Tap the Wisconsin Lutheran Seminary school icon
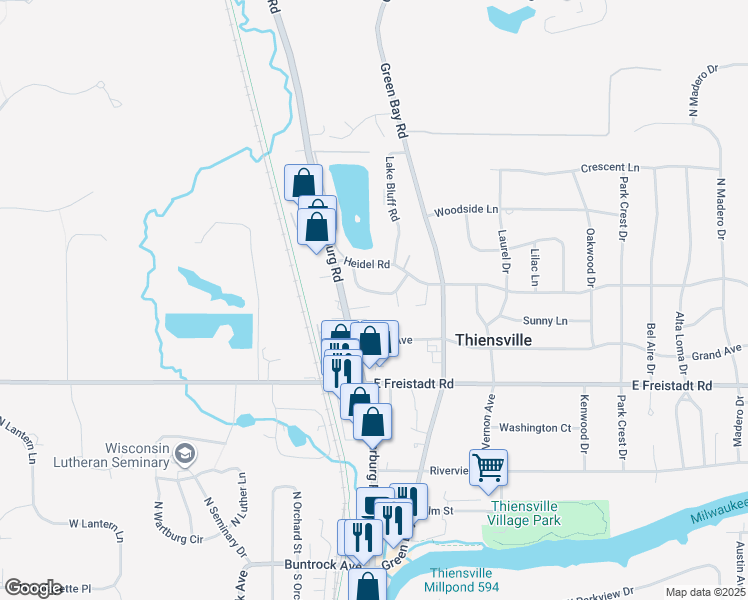Viewport: 748px width, 600px height. click(184, 455)
